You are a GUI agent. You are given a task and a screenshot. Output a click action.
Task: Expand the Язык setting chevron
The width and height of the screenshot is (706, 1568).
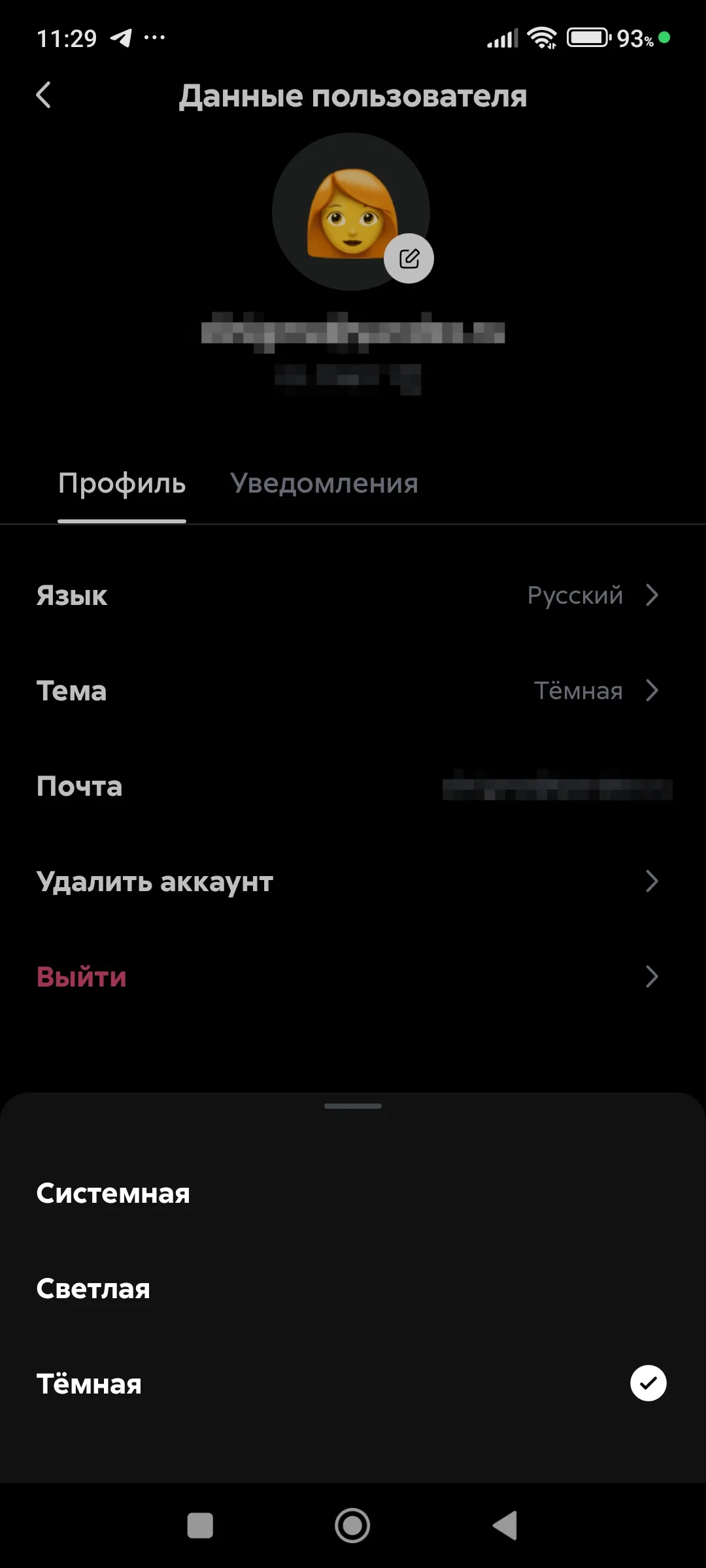tap(652, 595)
